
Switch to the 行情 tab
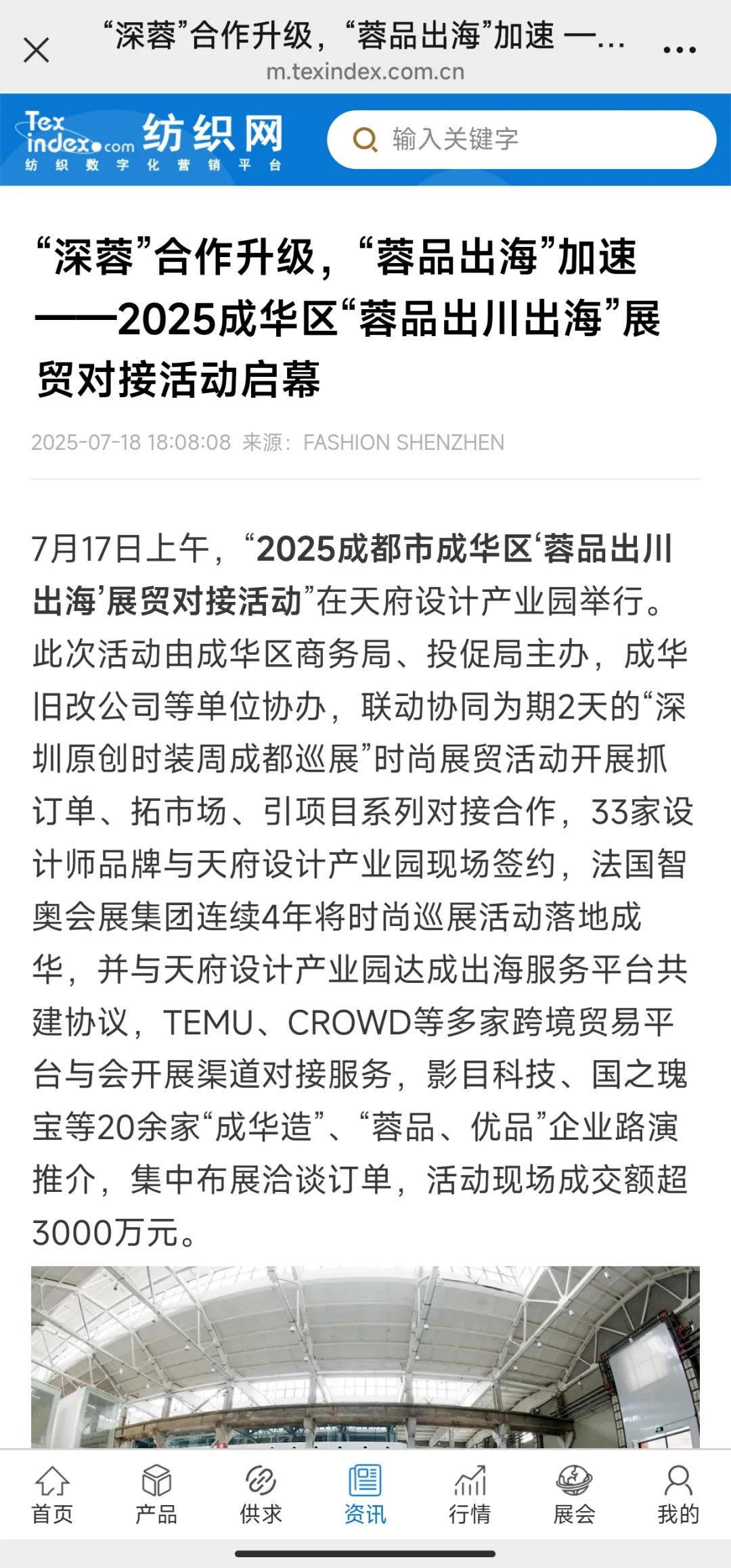[x=470, y=1495]
